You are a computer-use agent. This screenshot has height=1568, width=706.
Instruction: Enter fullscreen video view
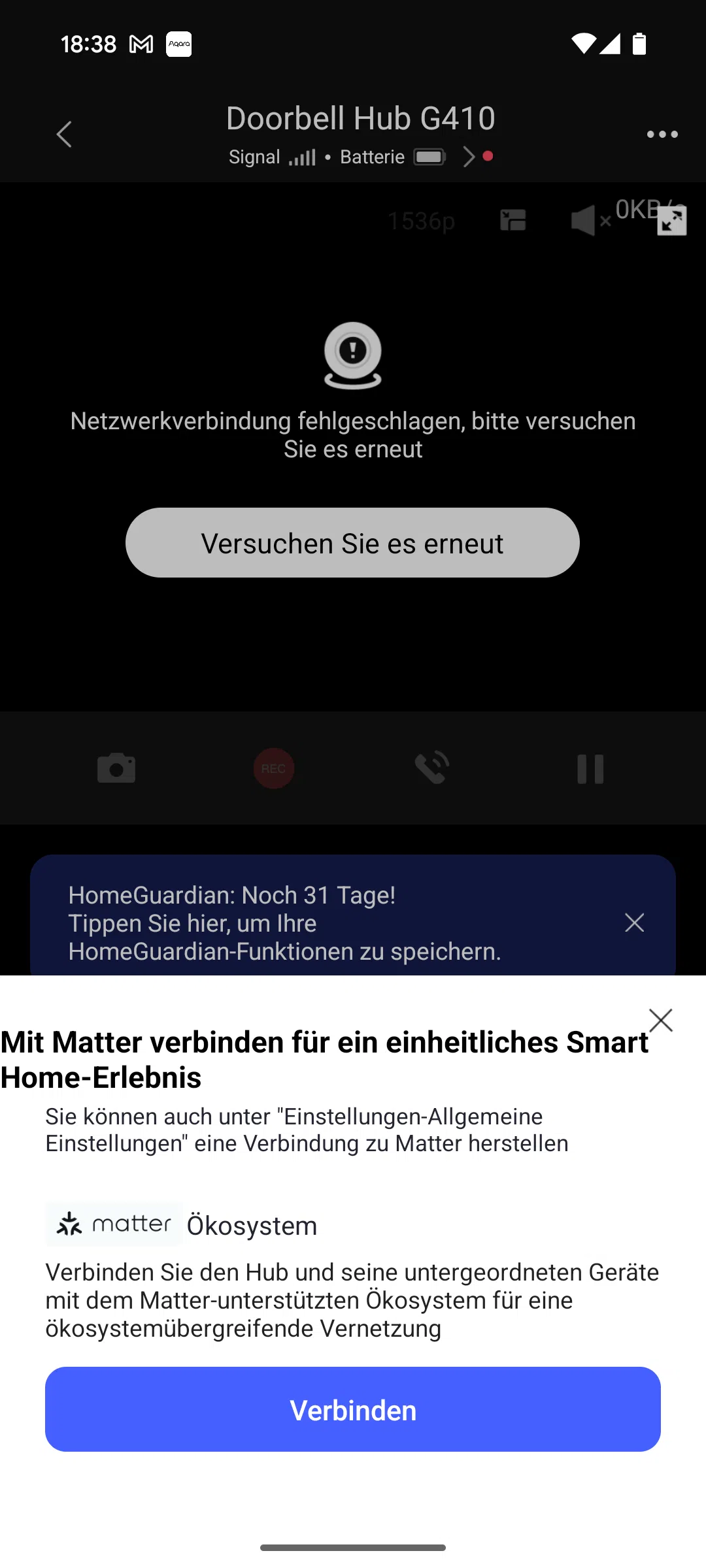671,220
